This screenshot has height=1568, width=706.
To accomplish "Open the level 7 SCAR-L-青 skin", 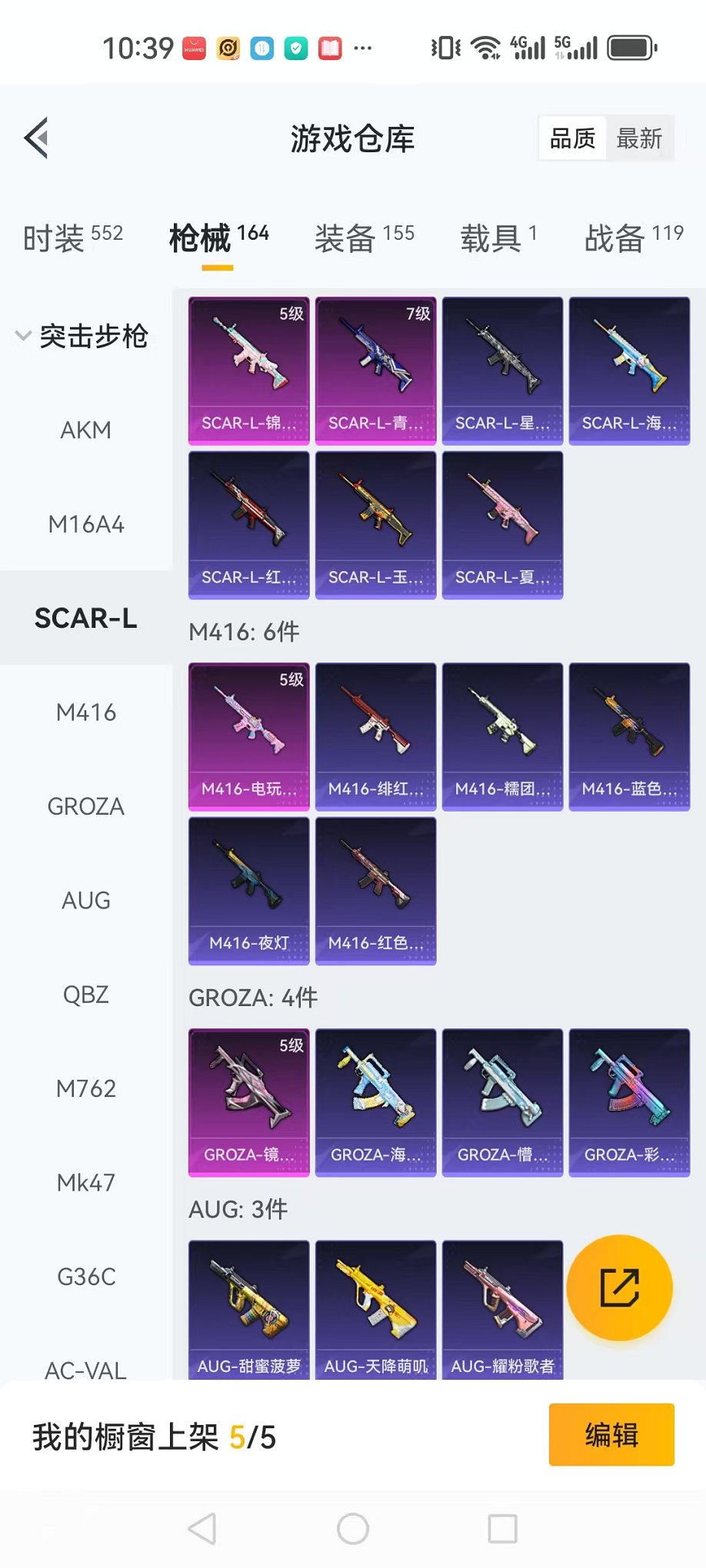I will click(375, 370).
